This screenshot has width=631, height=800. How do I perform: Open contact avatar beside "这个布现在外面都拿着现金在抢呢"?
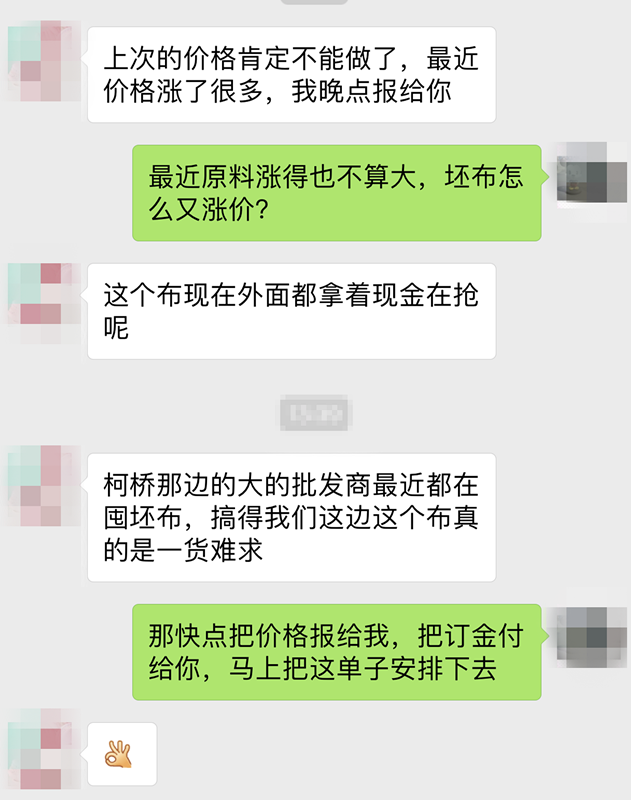coord(41,297)
